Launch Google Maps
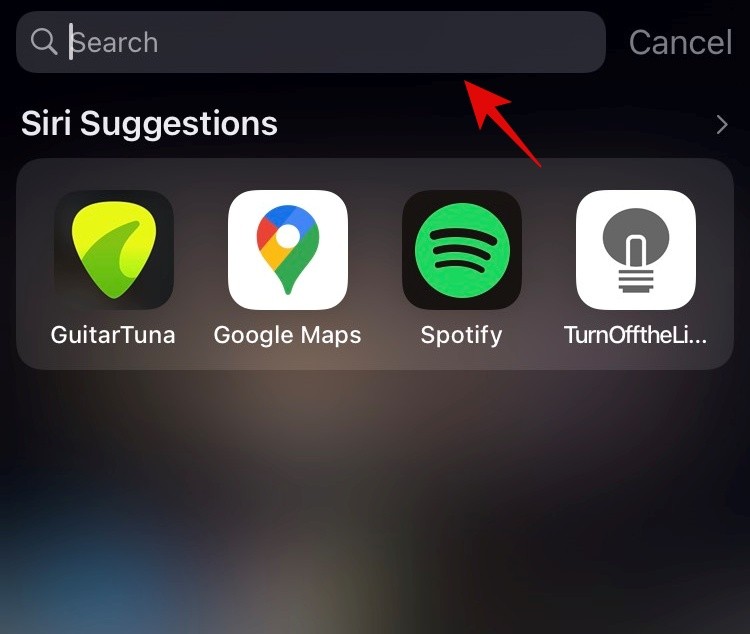Image resolution: width=750 pixels, height=634 pixels. 288,250
